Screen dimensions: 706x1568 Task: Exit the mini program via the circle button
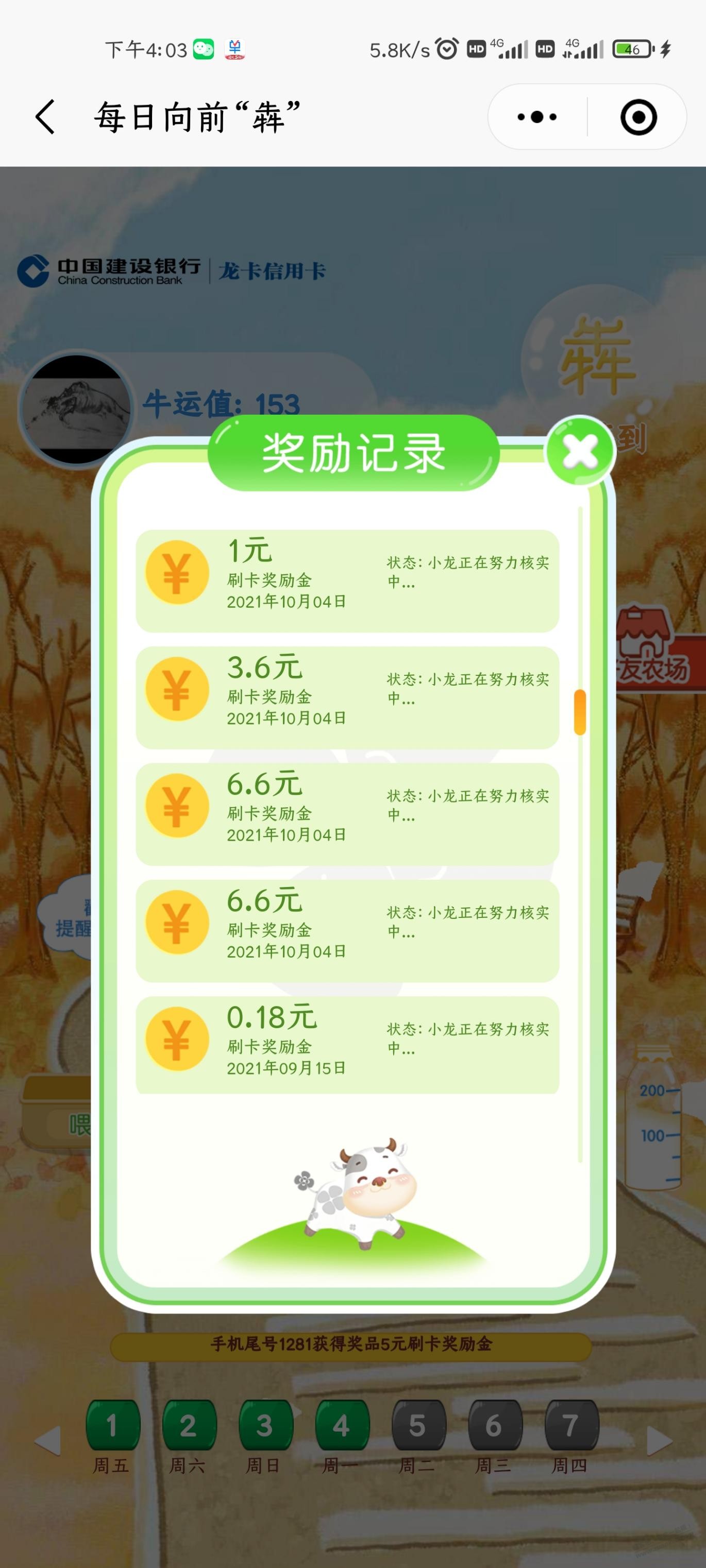(x=638, y=117)
